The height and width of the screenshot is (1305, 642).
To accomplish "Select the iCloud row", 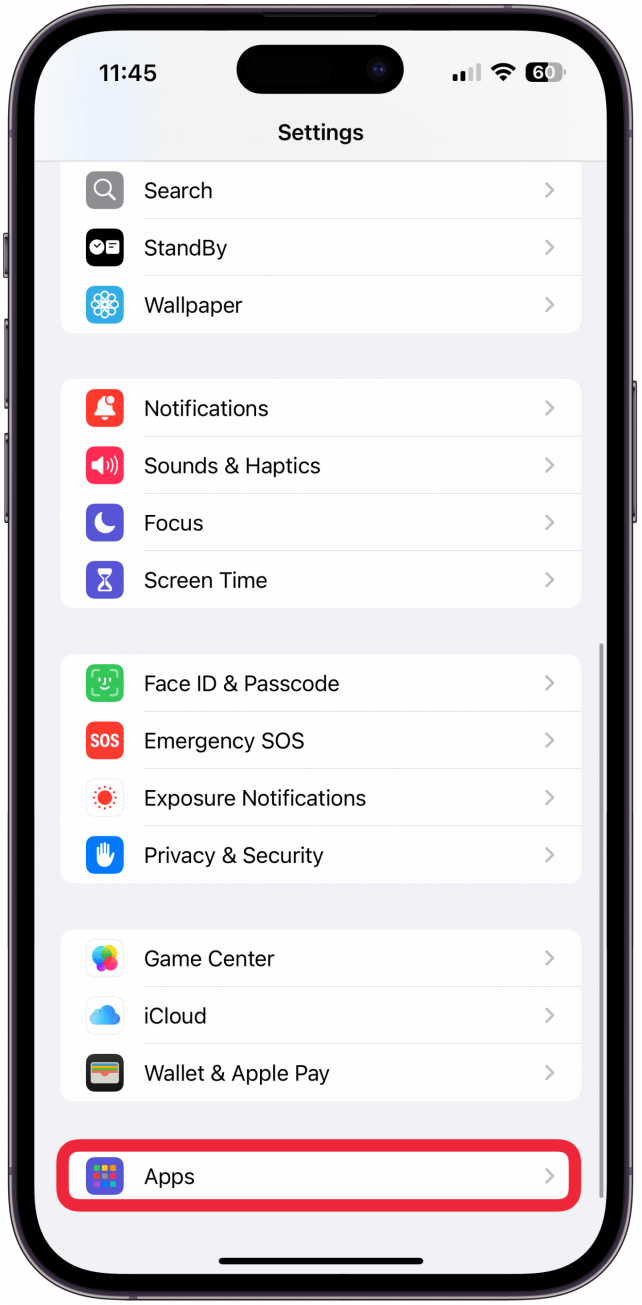I will (x=320, y=1016).
